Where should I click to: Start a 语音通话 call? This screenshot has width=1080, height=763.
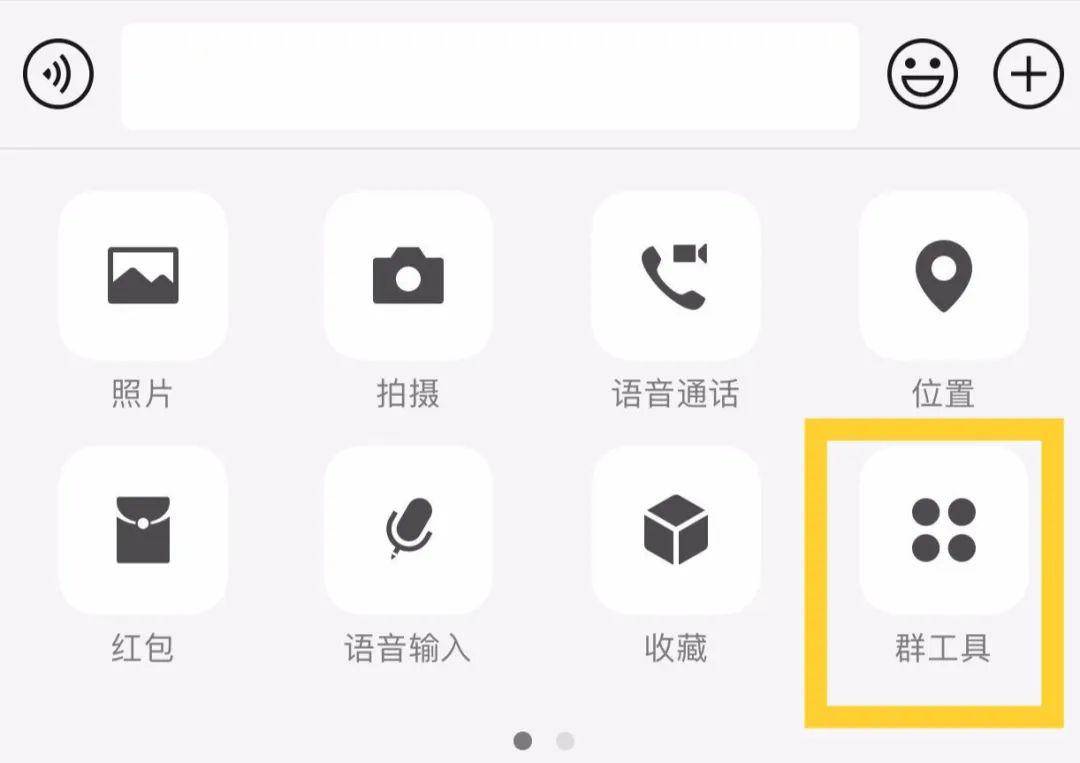click(x=675, y=276)
